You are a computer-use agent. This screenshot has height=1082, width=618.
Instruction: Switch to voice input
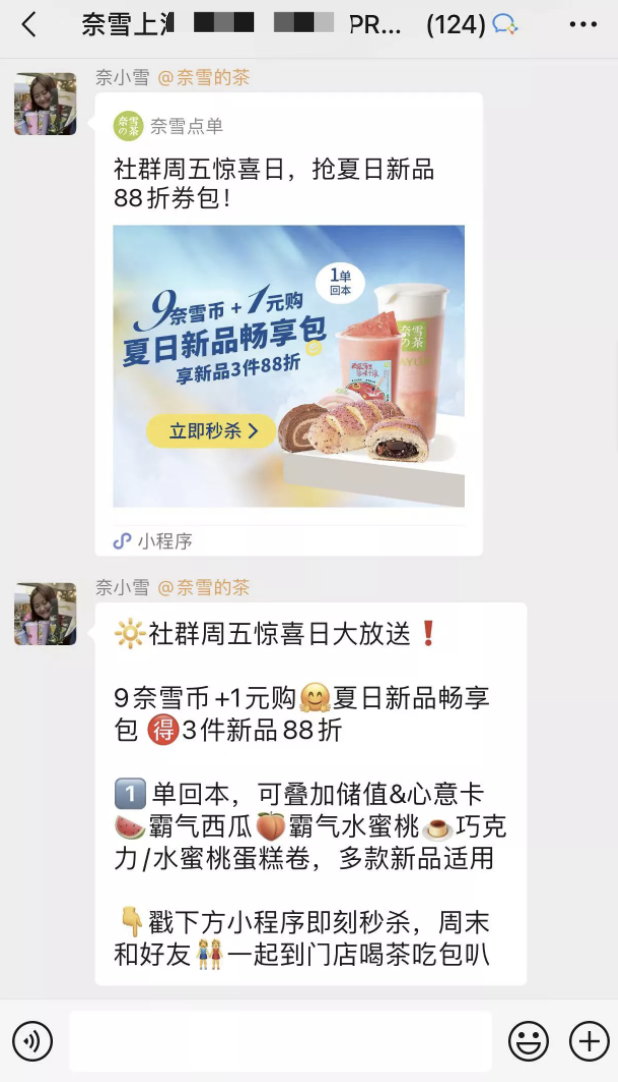coord(34,1042)
